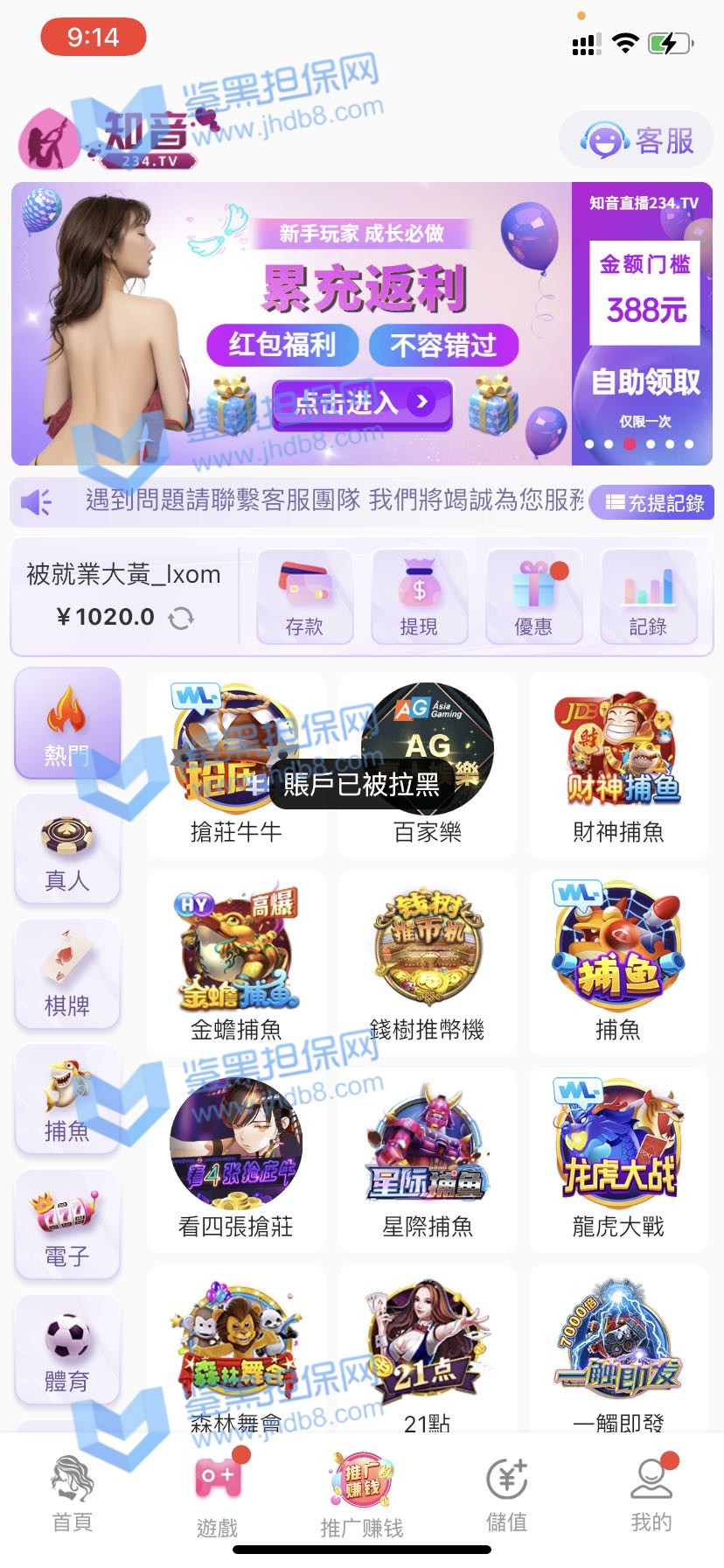Select the 真人 category
The width and height of the screenshot is (724, 1568).
click(x=67, y=850)
